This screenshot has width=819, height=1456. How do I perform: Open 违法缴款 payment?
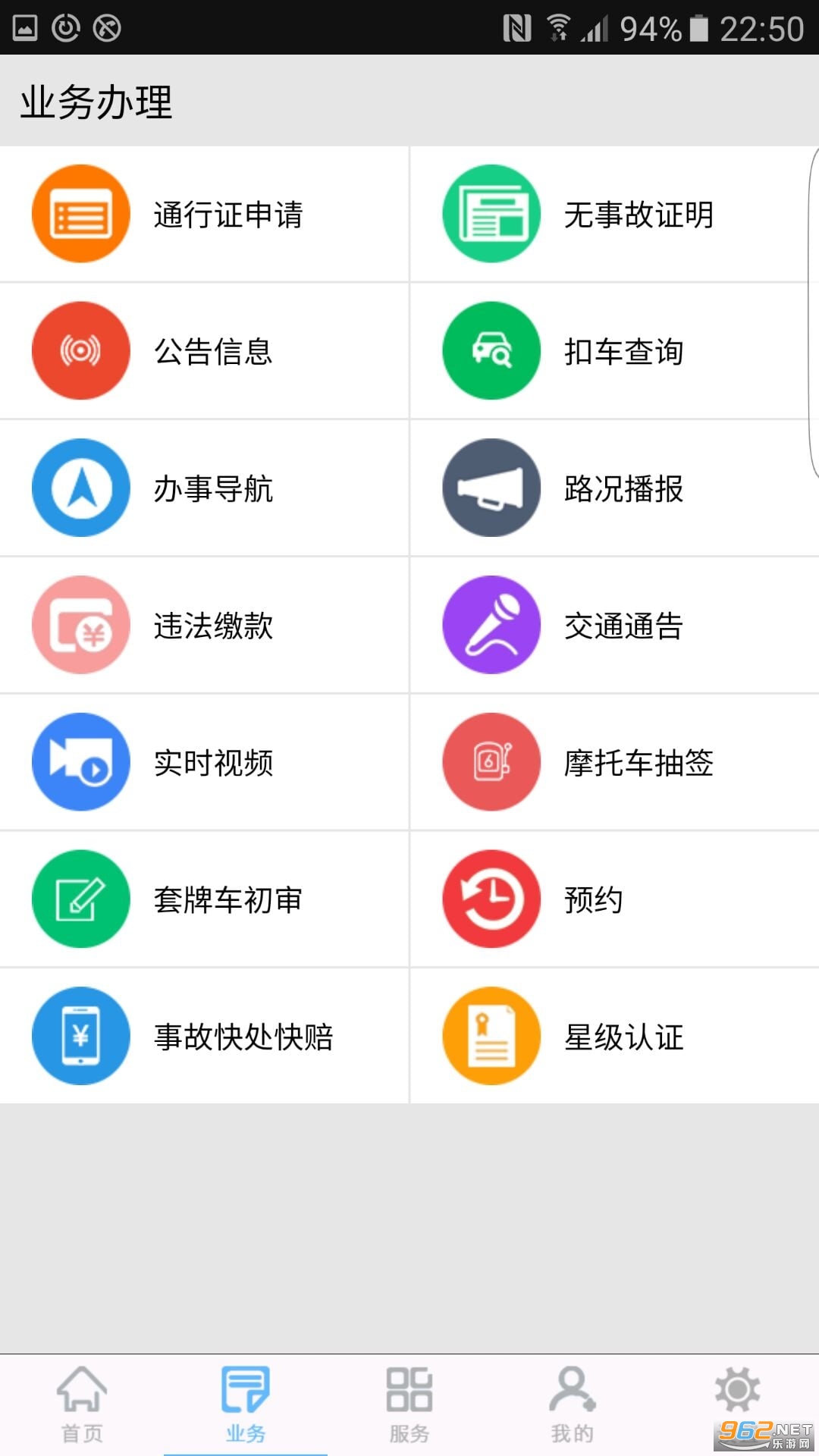tap(205, 626)
